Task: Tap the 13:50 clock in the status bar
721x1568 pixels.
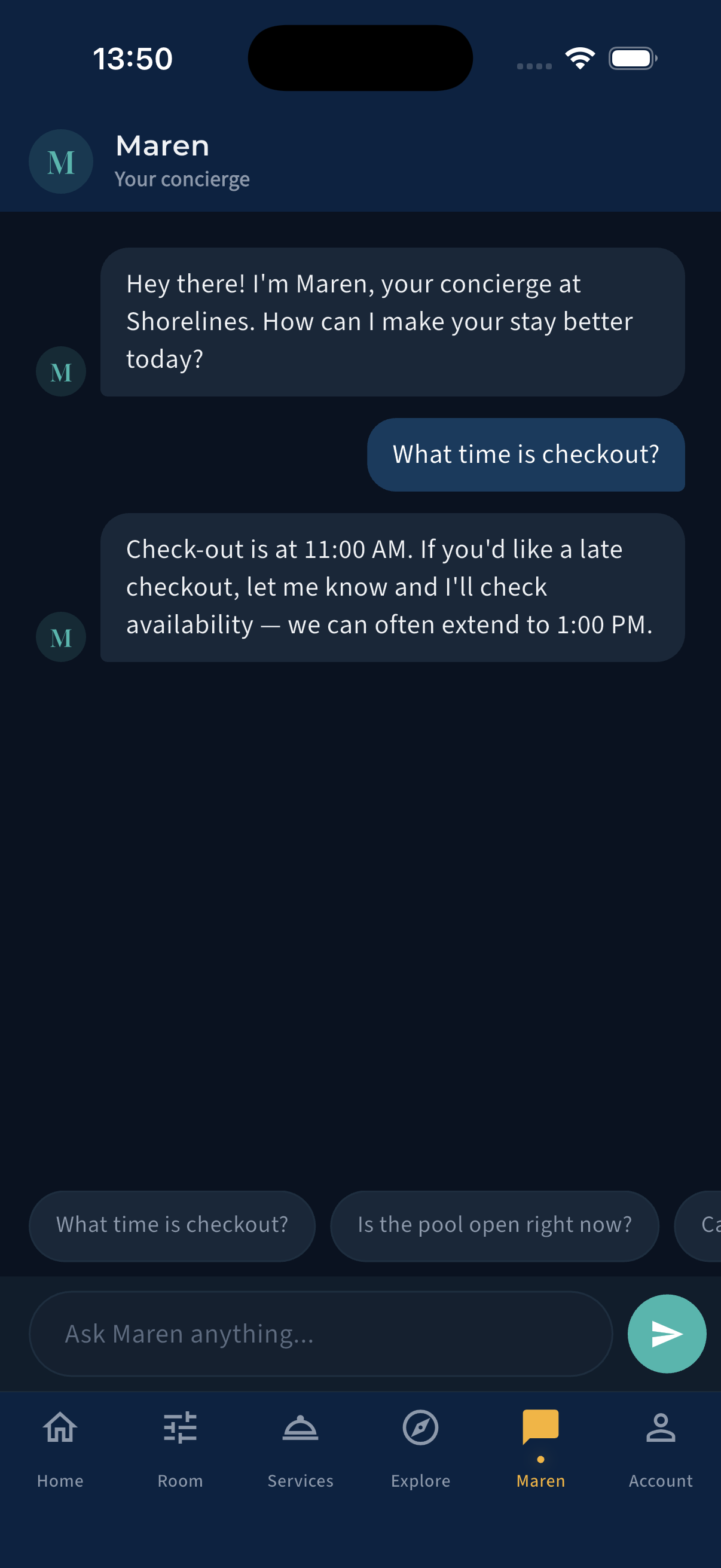Action: (133, 58)
